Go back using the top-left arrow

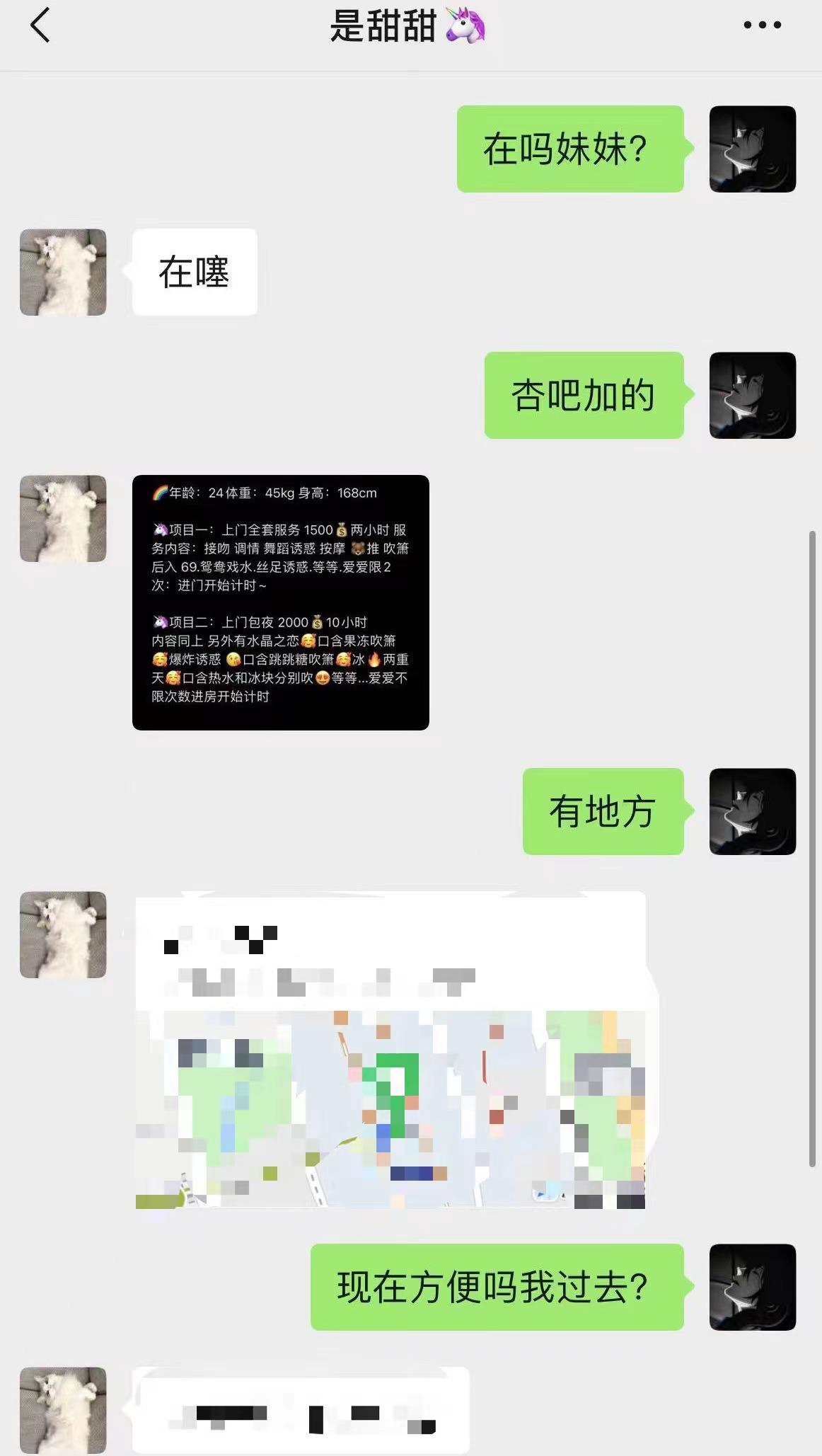pos(40,25)
